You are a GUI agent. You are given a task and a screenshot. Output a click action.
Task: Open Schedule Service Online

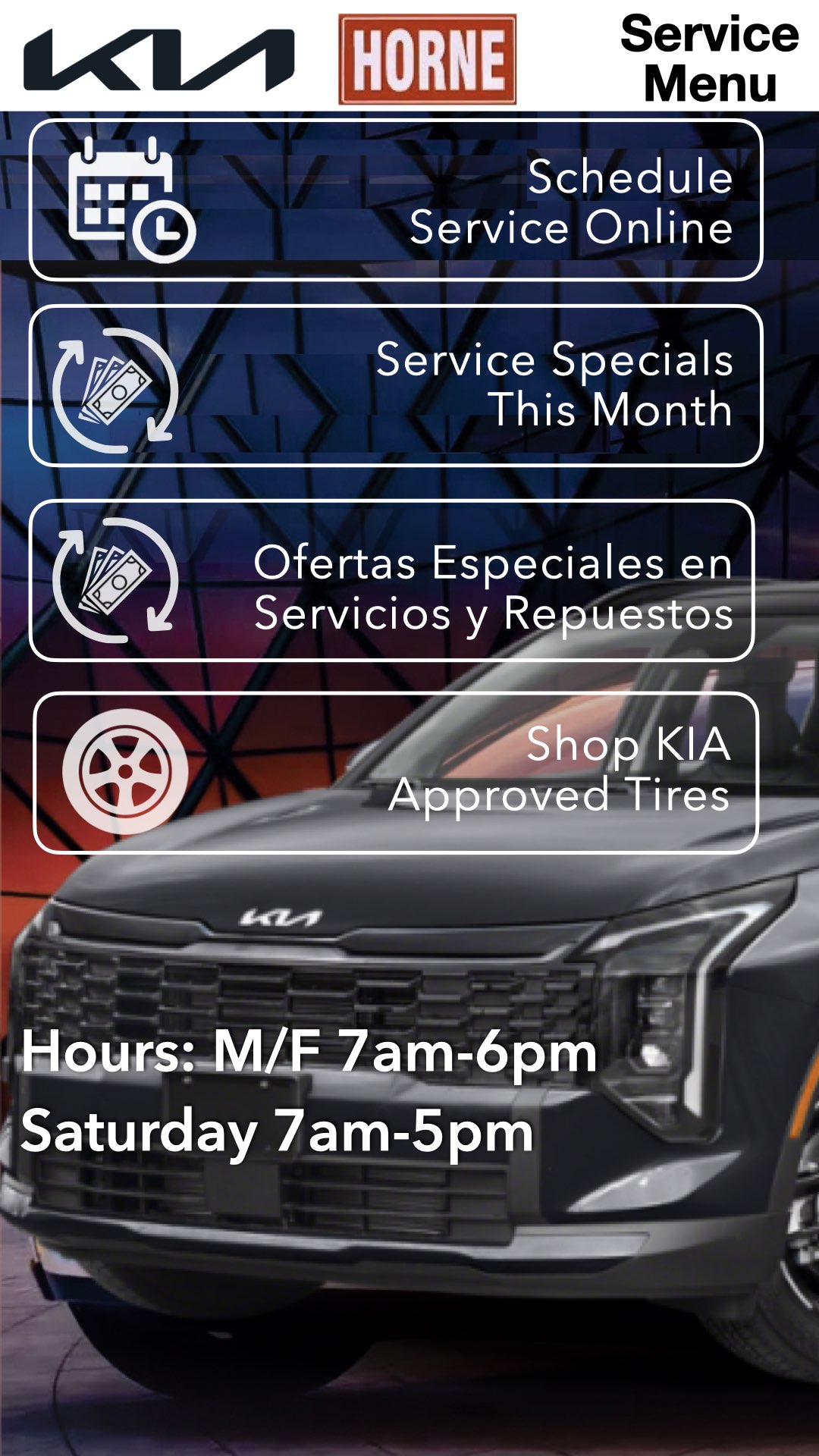pyautogui.click(x=396, y=200)
